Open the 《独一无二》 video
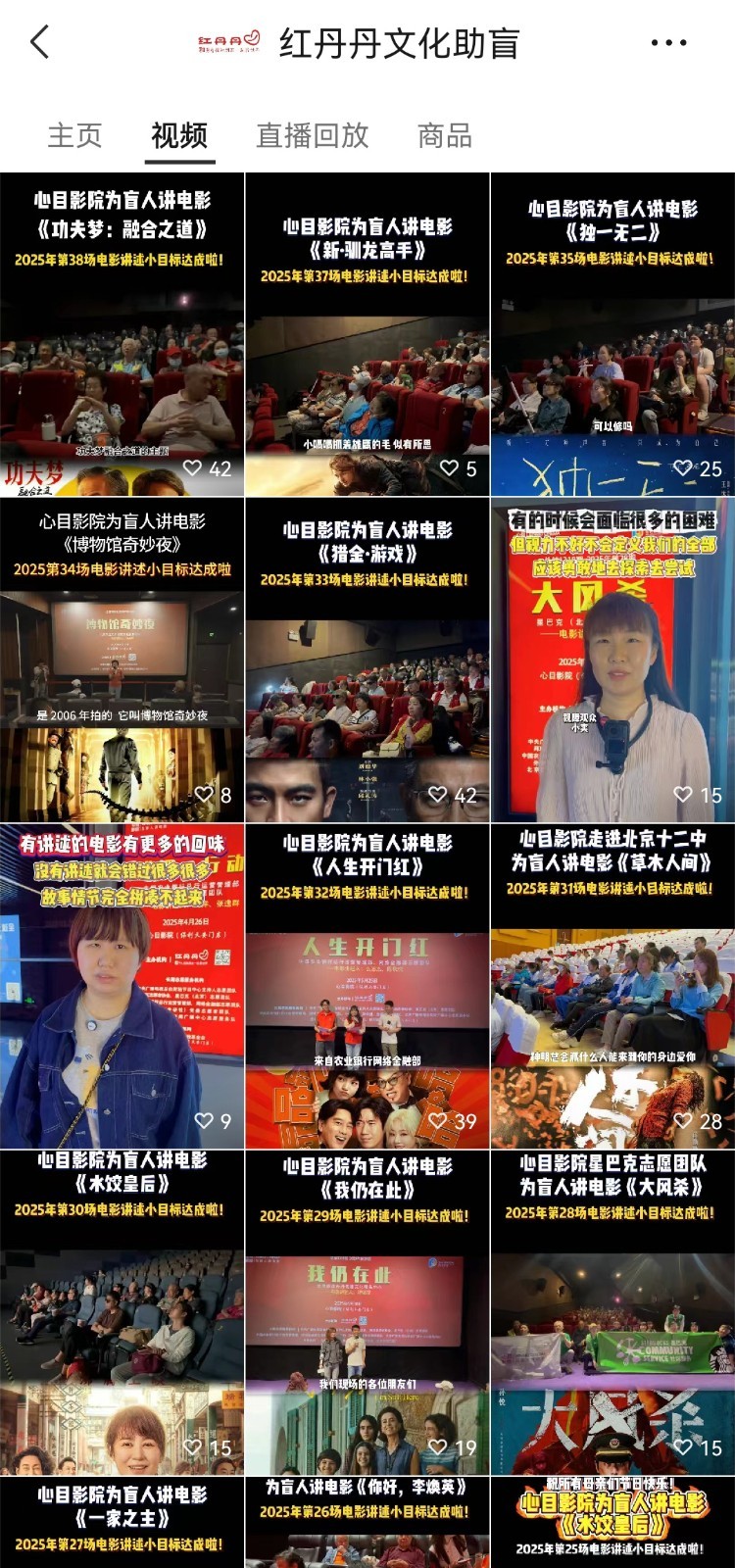735x1568 pixels. pos(612,335)
